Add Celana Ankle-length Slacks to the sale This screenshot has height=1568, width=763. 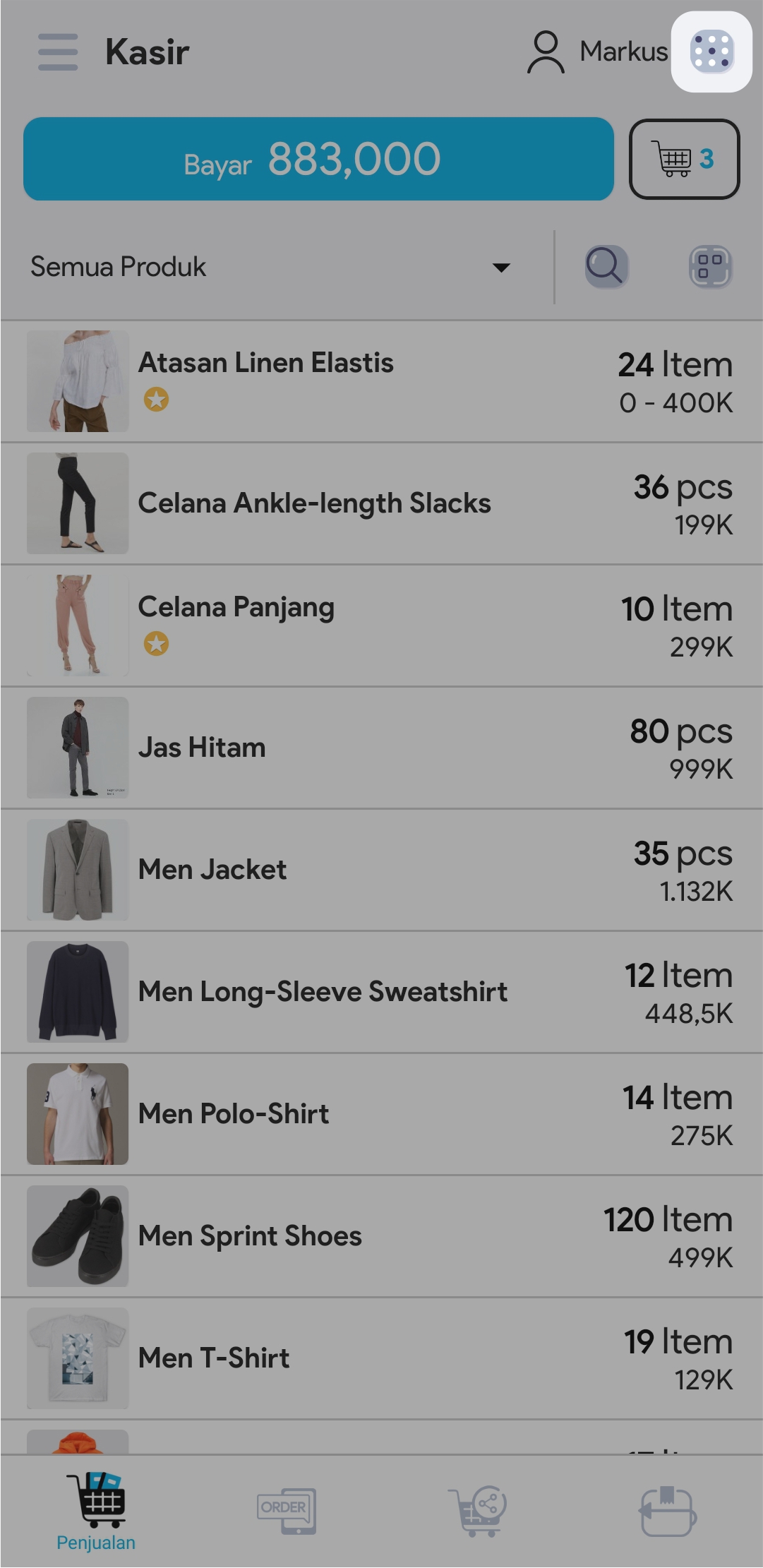[381, 504]
